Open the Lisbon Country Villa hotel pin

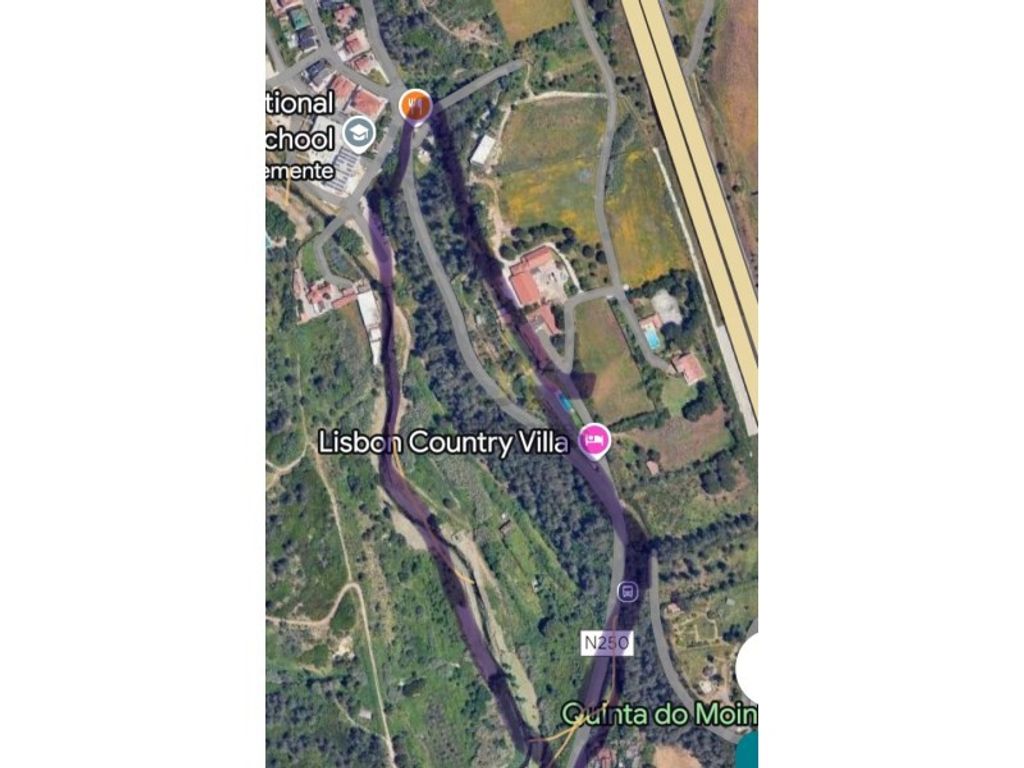tap(594, 440)
